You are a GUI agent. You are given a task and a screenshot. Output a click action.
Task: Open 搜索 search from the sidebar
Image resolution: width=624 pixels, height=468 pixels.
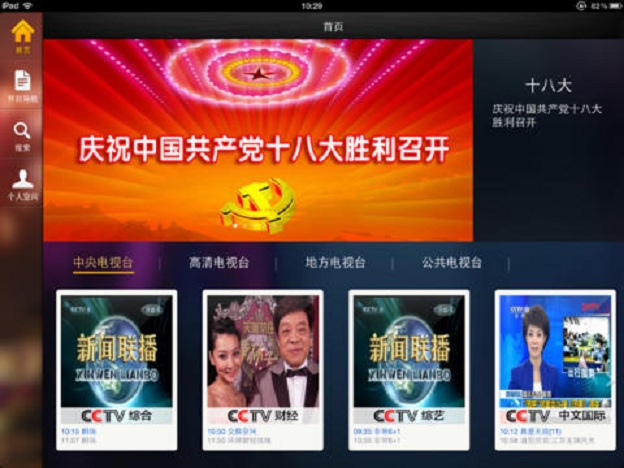point(21,135)
